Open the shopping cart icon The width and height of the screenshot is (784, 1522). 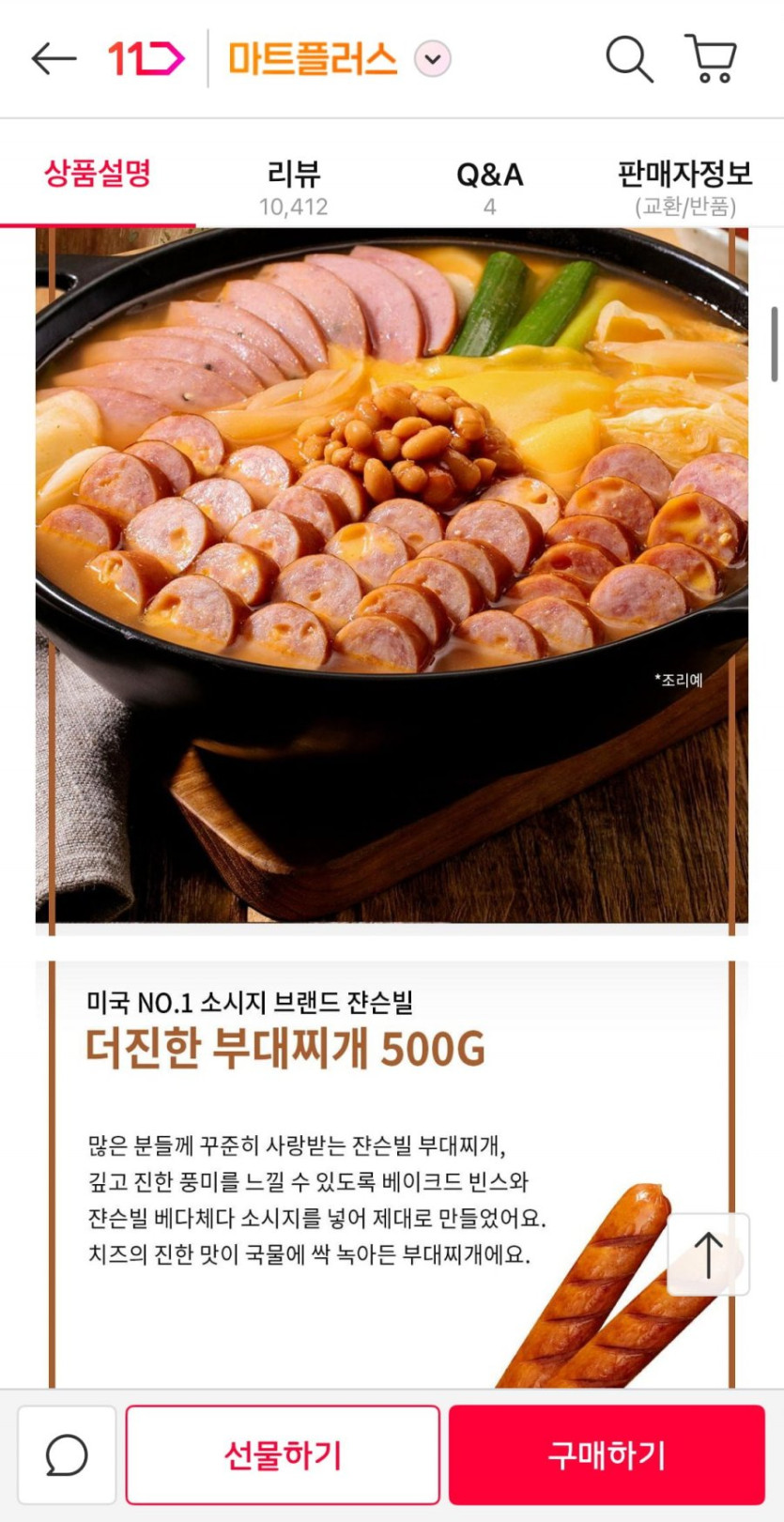point(711,58)
